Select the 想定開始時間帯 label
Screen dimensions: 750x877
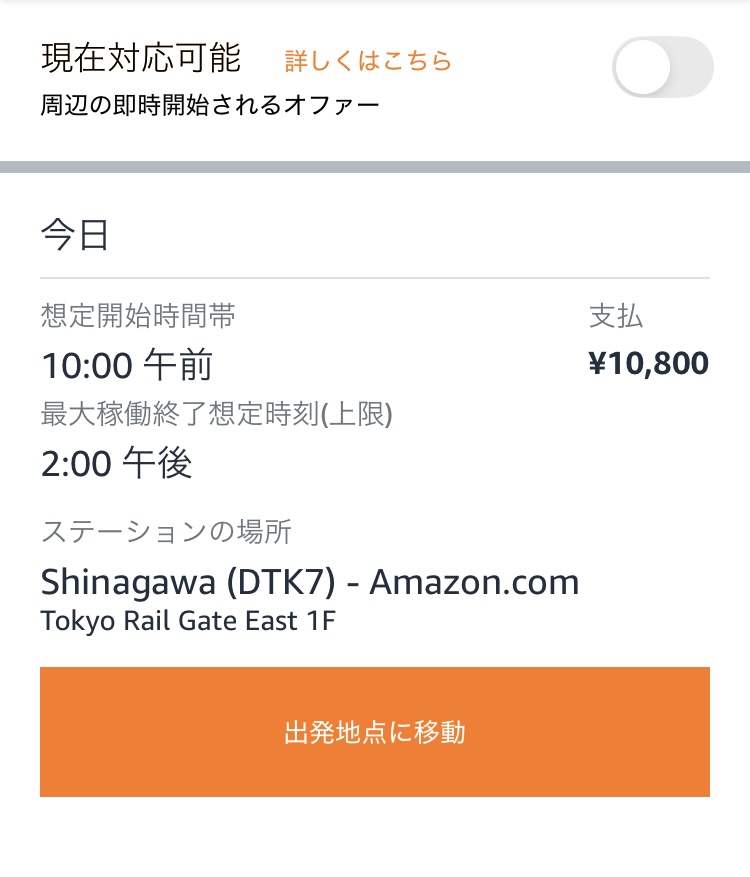(139, 317)
